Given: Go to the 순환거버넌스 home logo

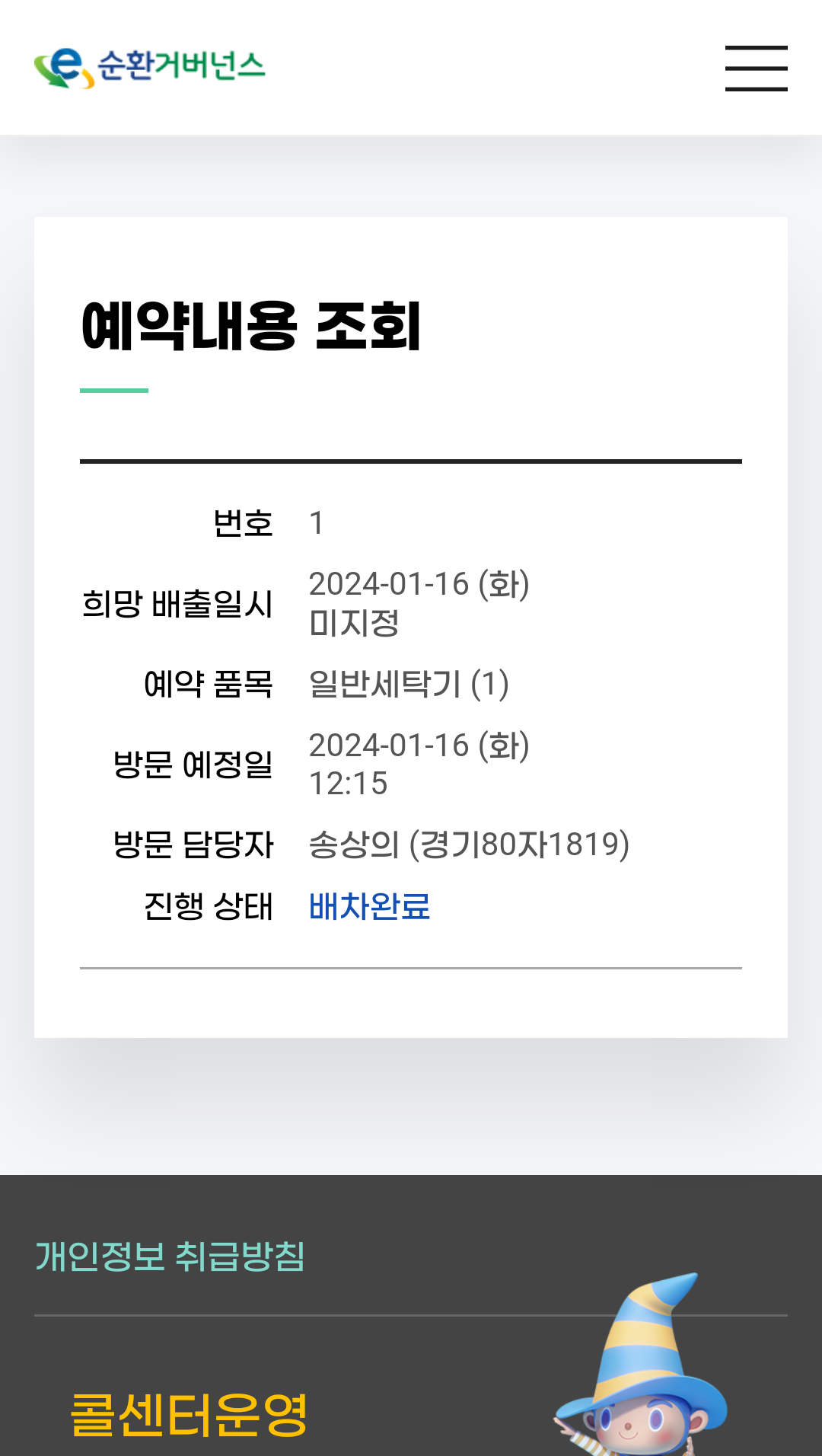Looking at the screenshot, I should pyautogui.click(x=150, y=67).
